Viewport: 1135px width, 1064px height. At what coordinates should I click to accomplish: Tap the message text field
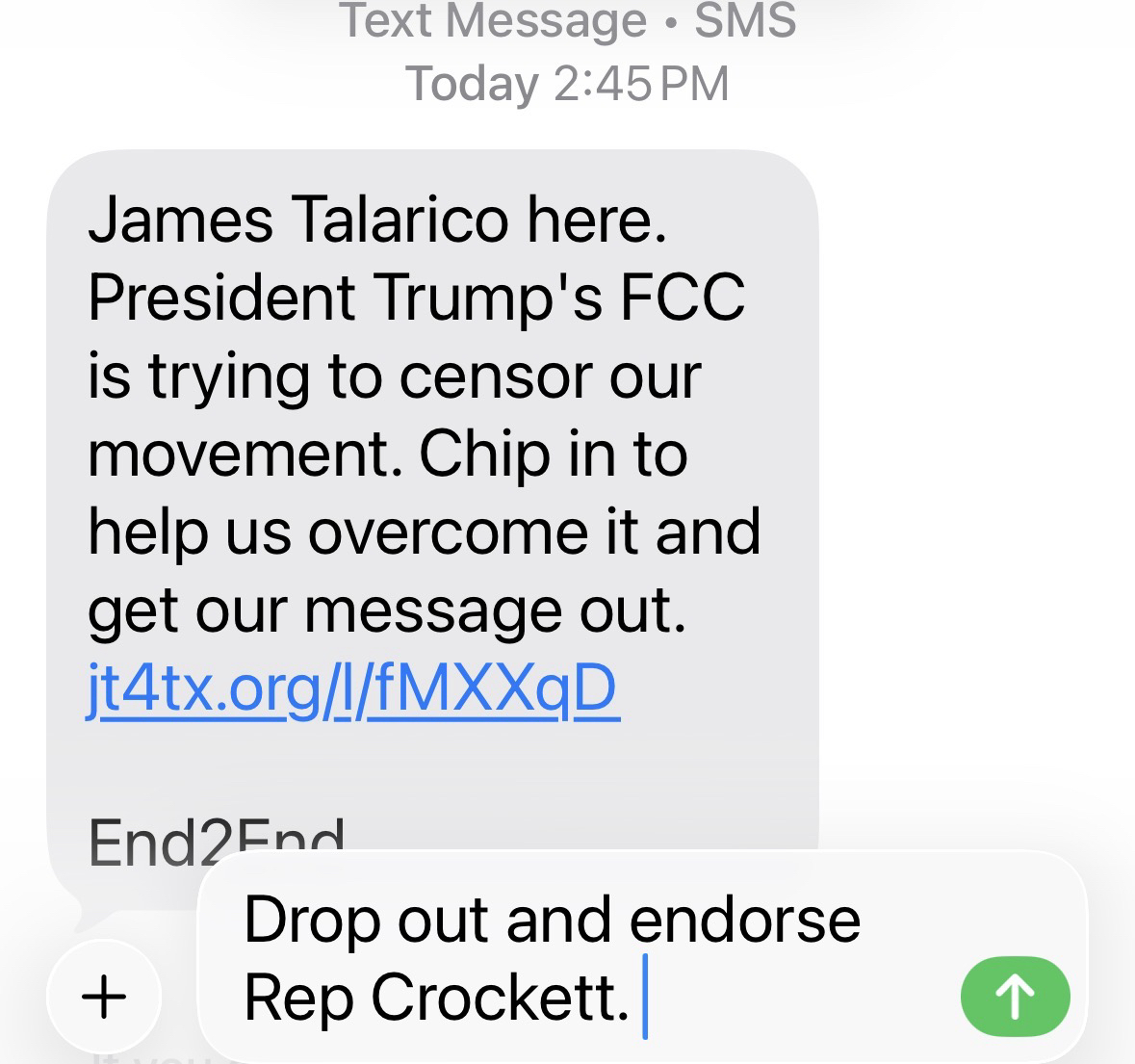click(x=578, y=958)
